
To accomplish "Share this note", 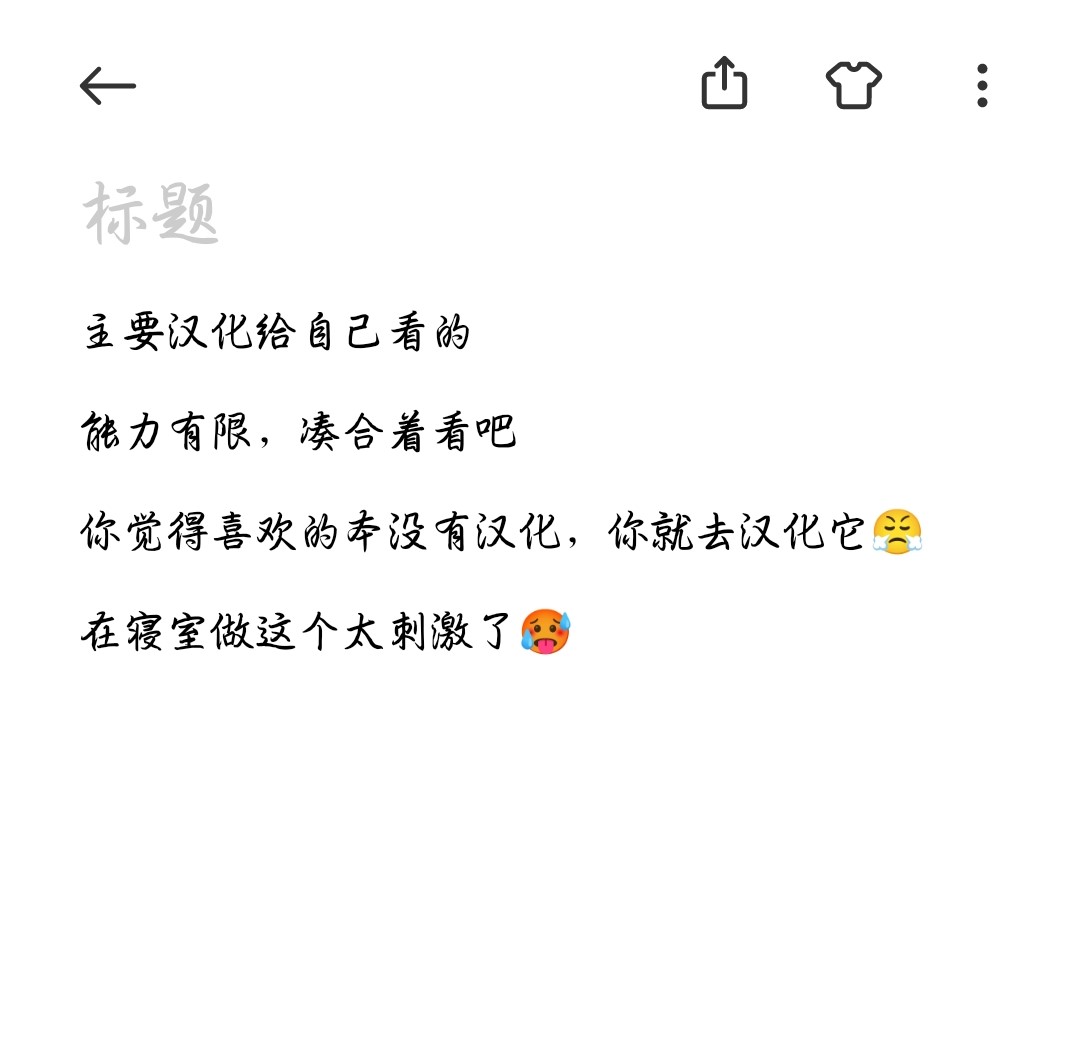I will [724, 84].
